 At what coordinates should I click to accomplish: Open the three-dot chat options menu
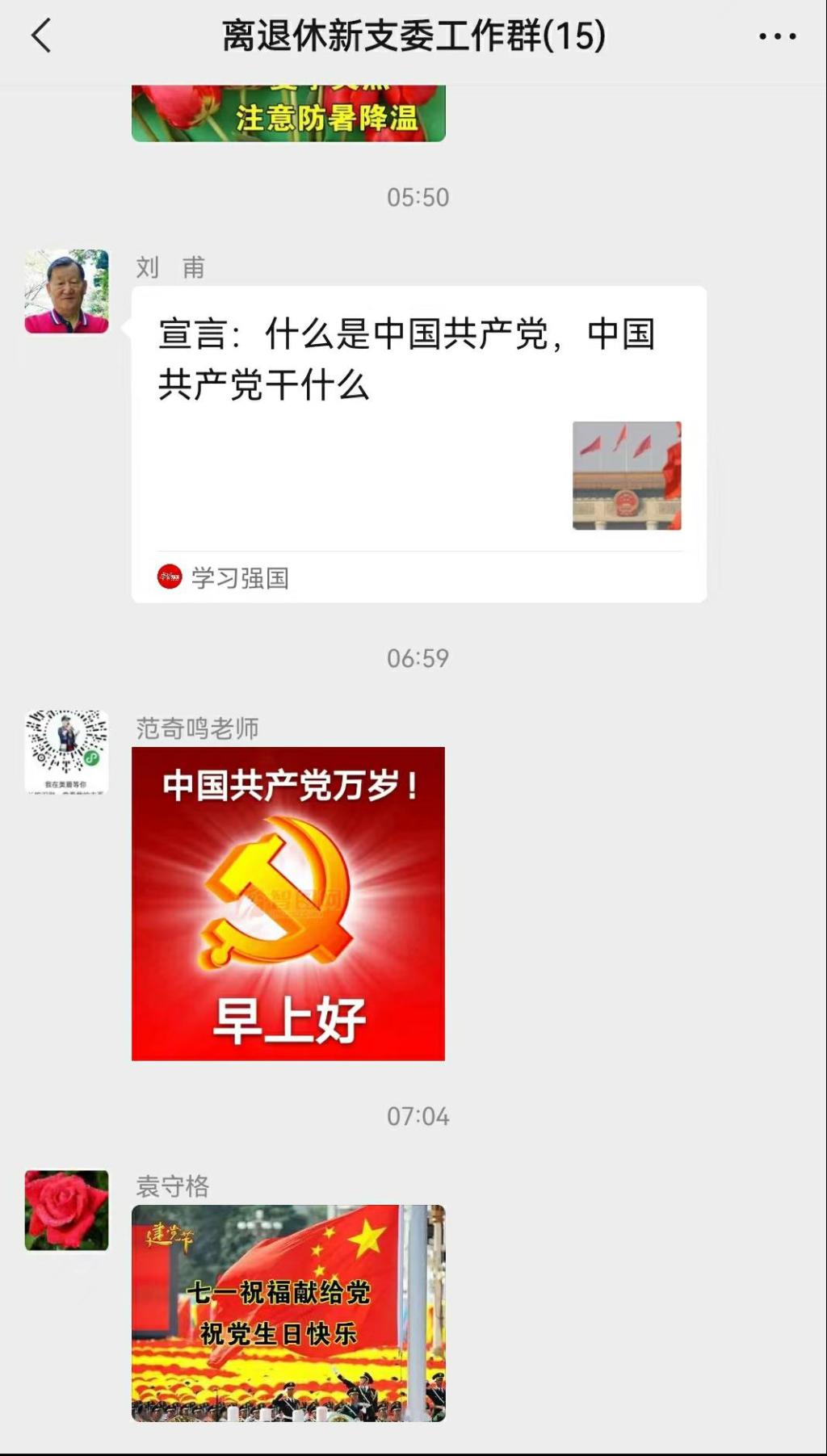point(777,36)
